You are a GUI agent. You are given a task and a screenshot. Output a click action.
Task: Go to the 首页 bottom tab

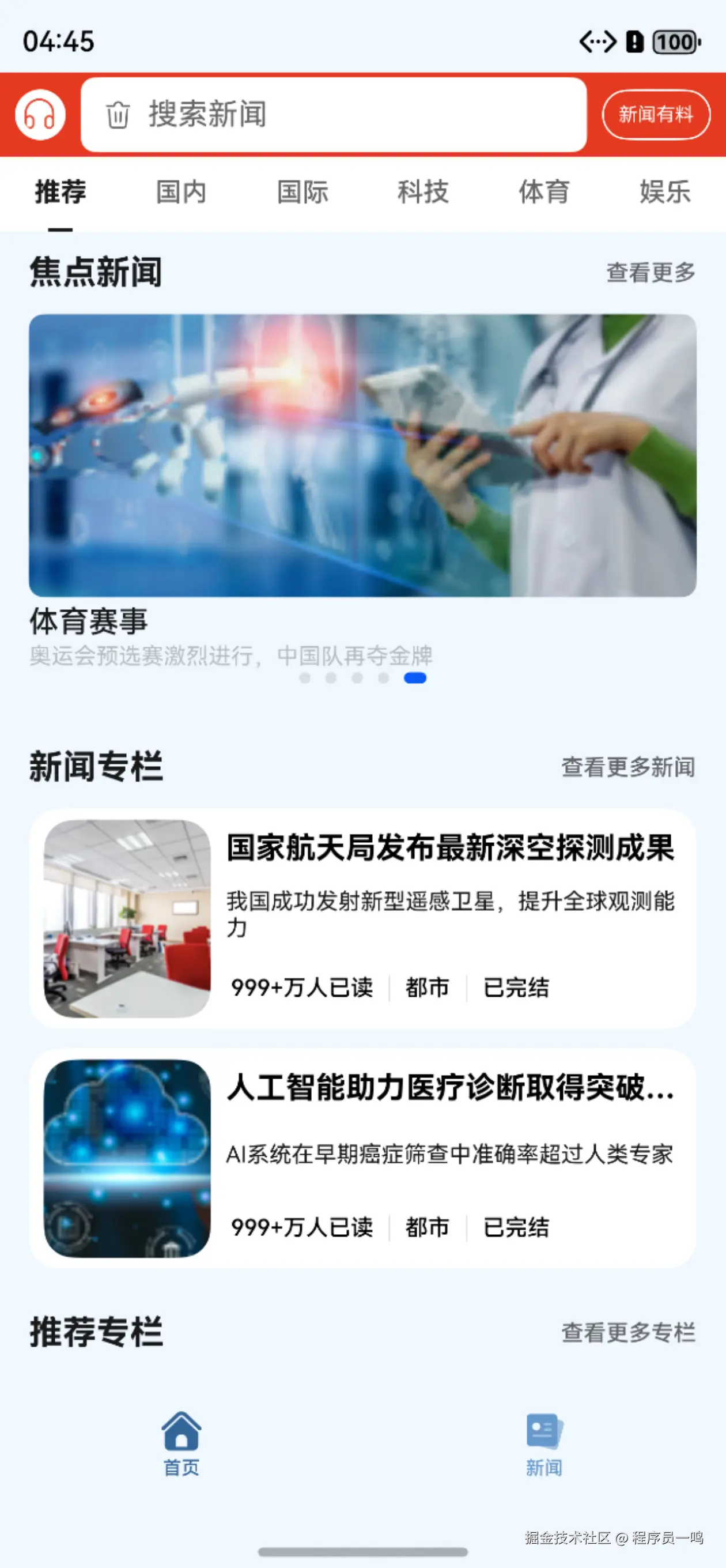click(x=181, y=1443)
